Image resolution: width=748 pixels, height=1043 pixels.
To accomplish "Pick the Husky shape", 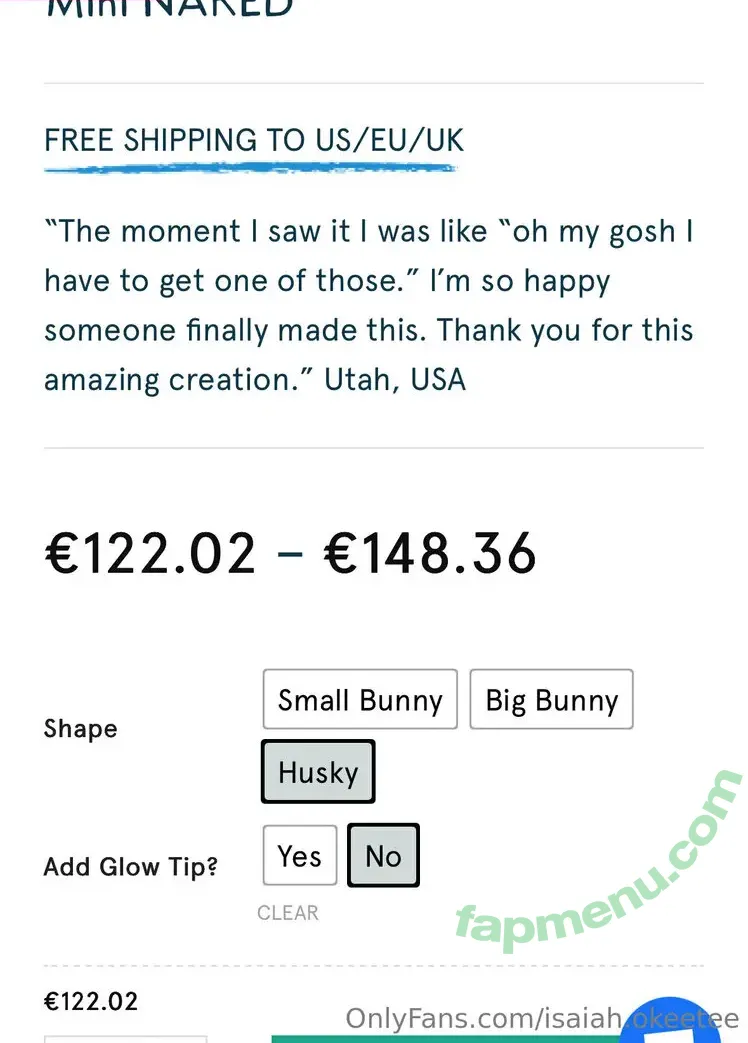I will (318, 771).
